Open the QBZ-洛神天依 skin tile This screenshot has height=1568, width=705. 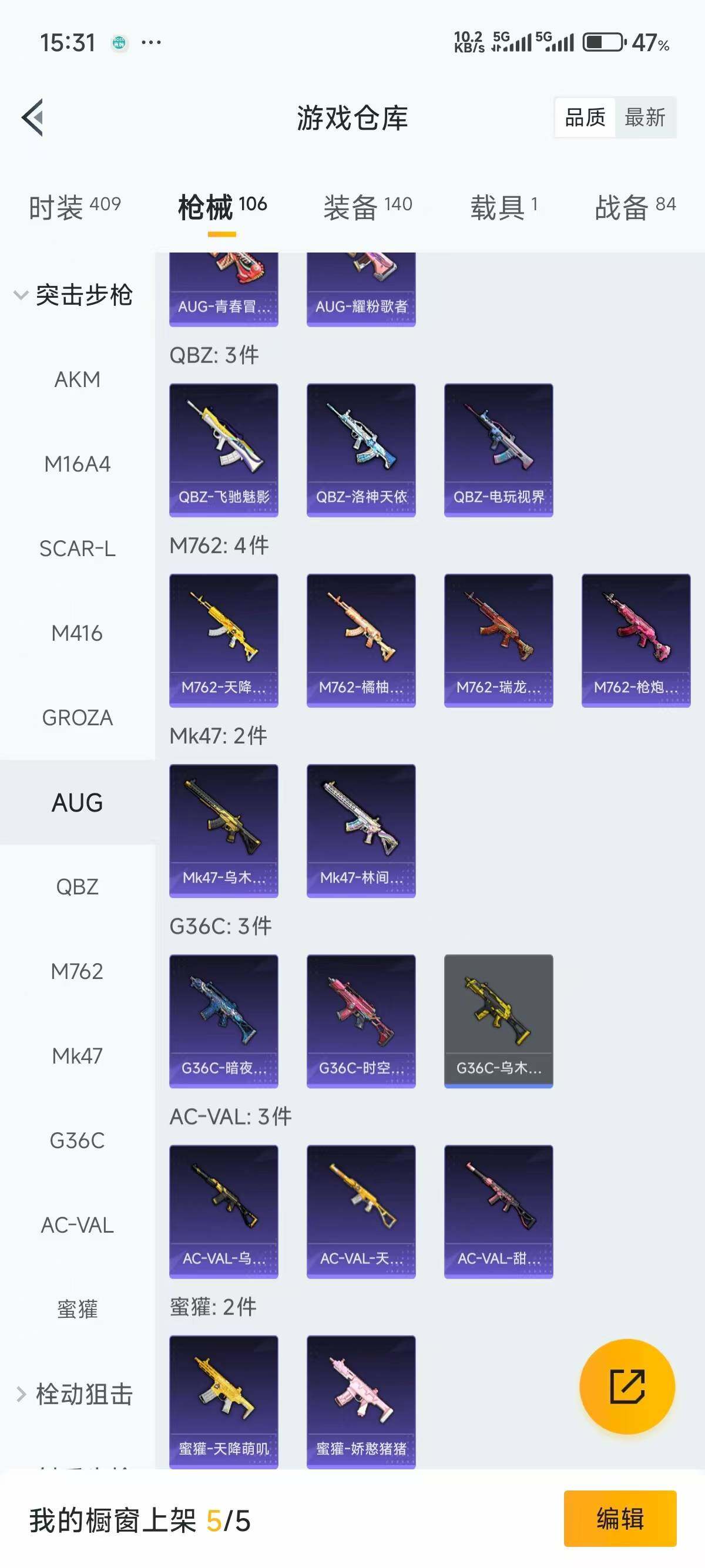pyautogui.click(x=361, y=450)
